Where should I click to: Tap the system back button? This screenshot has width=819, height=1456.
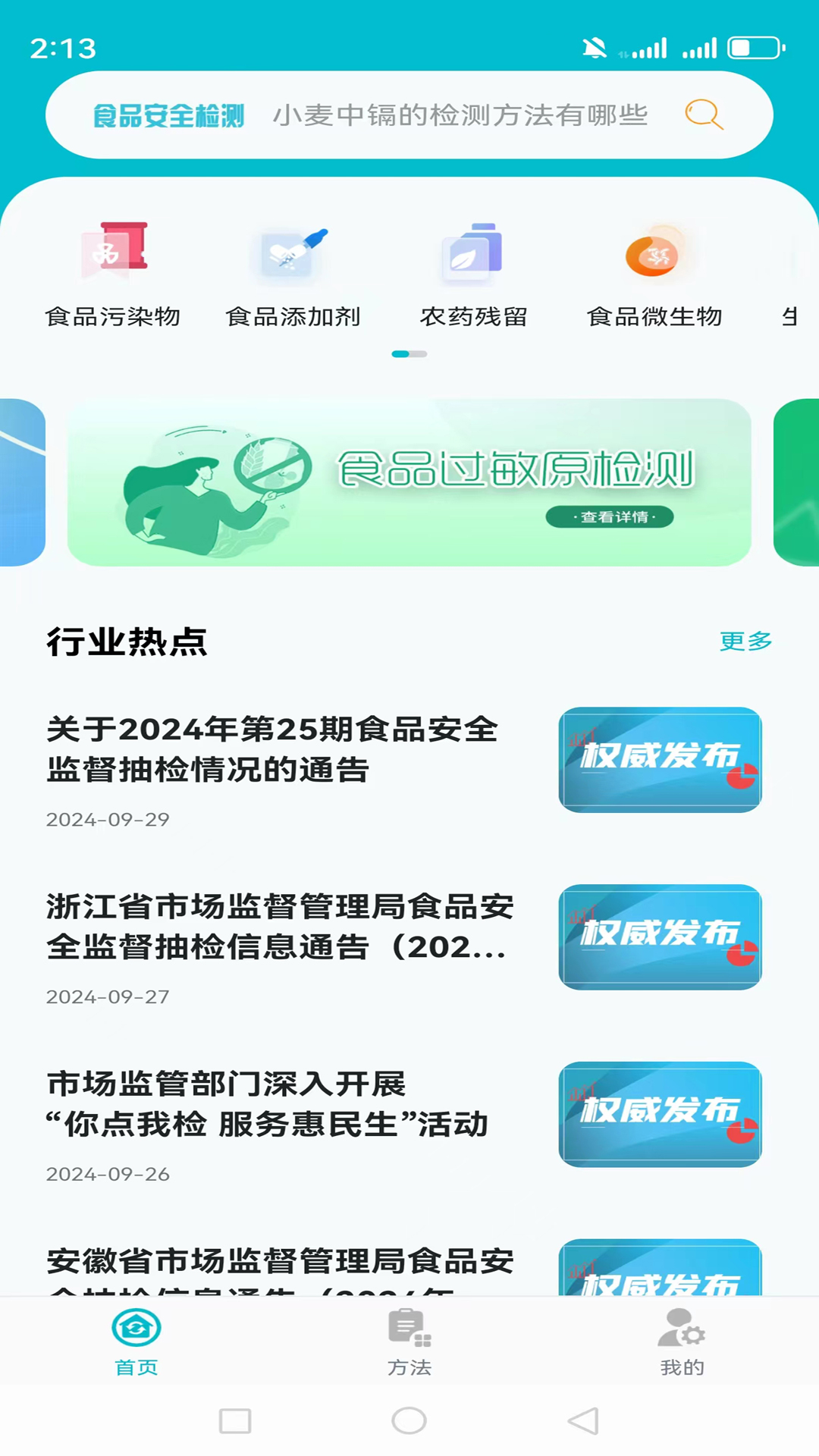tap(583, 1420)
